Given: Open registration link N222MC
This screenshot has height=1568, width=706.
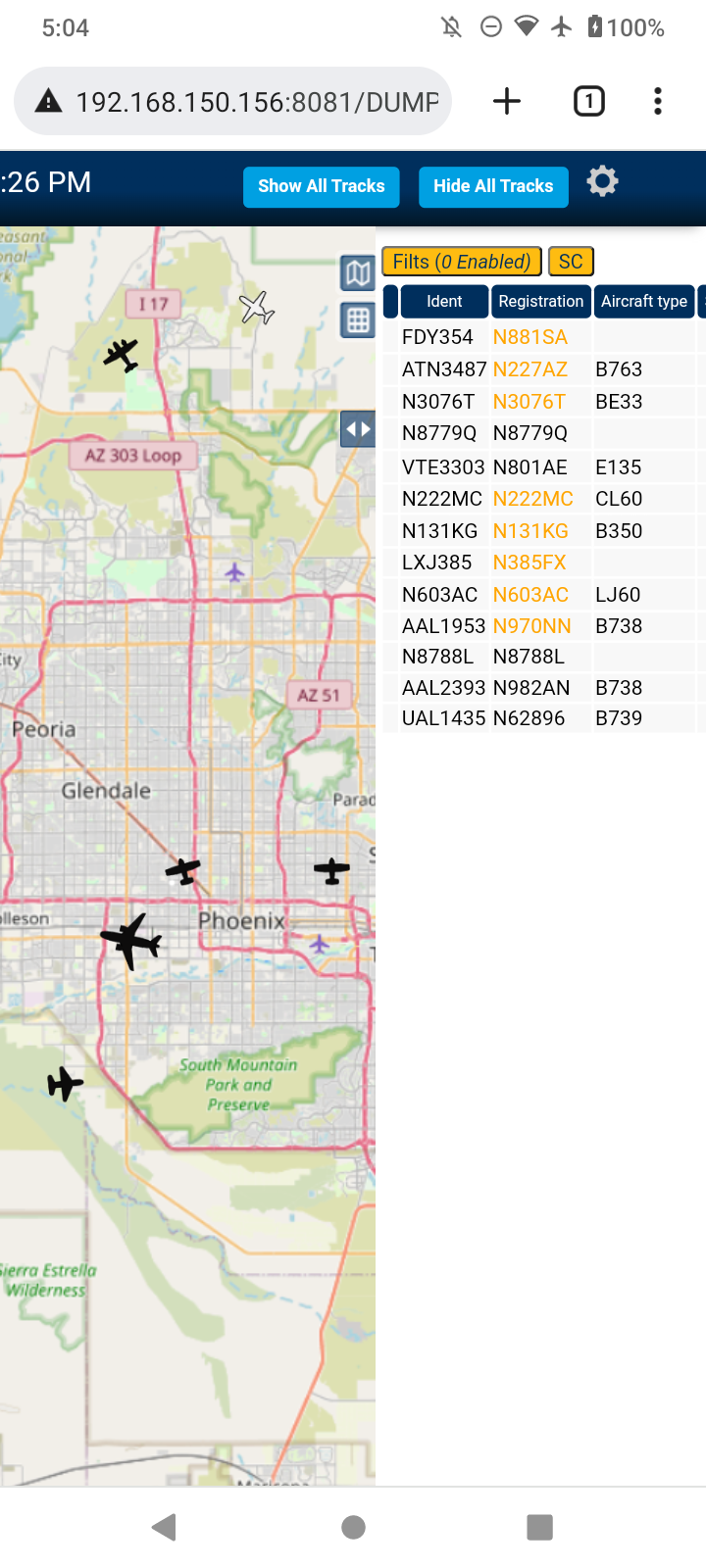Looking at the screenshot, I should click(x=532, y=499).
